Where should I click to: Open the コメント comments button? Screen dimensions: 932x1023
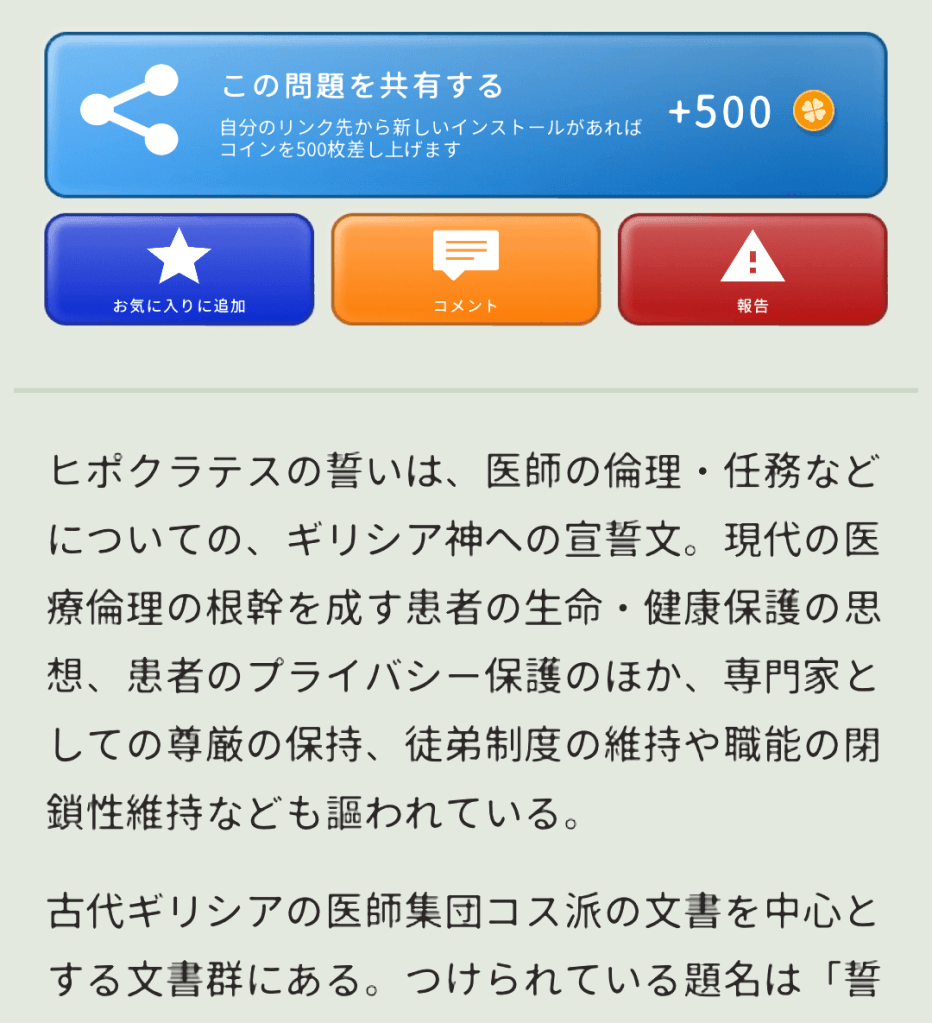point(465,270)
